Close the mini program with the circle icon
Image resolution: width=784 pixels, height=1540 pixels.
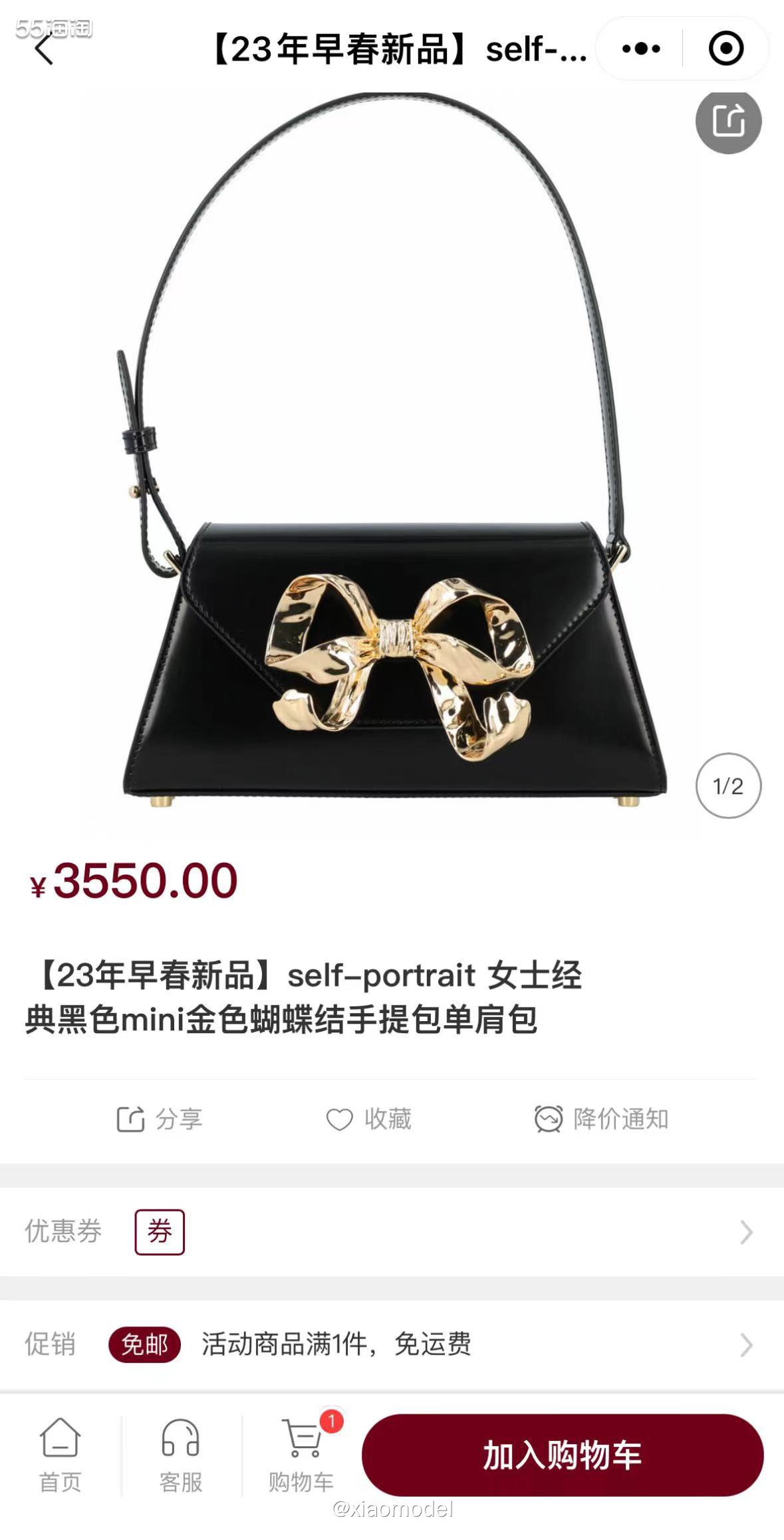(x=725, y=49)
